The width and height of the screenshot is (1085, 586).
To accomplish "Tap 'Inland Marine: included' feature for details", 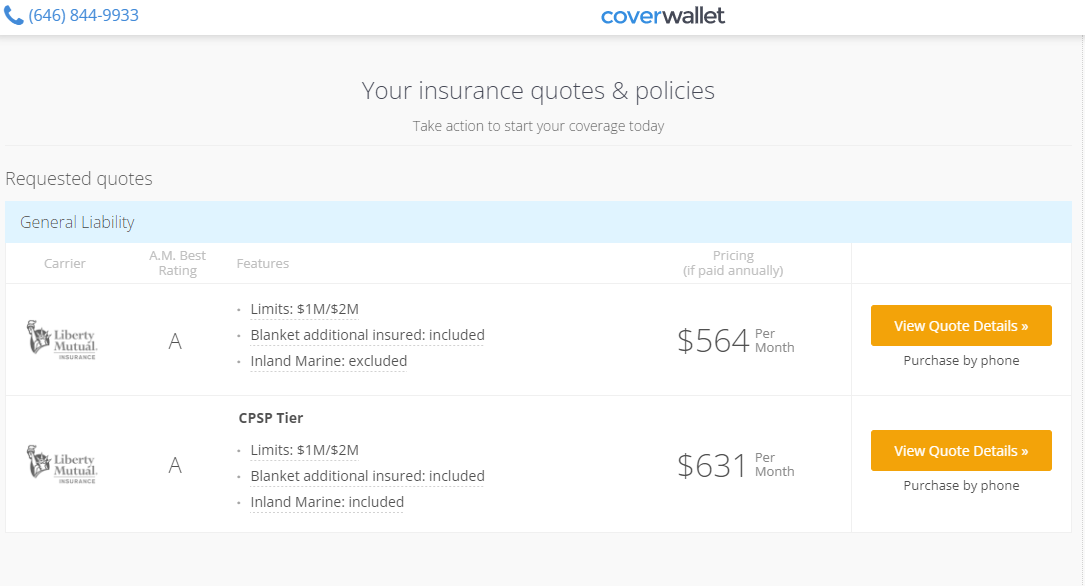I will coord(327,502).
